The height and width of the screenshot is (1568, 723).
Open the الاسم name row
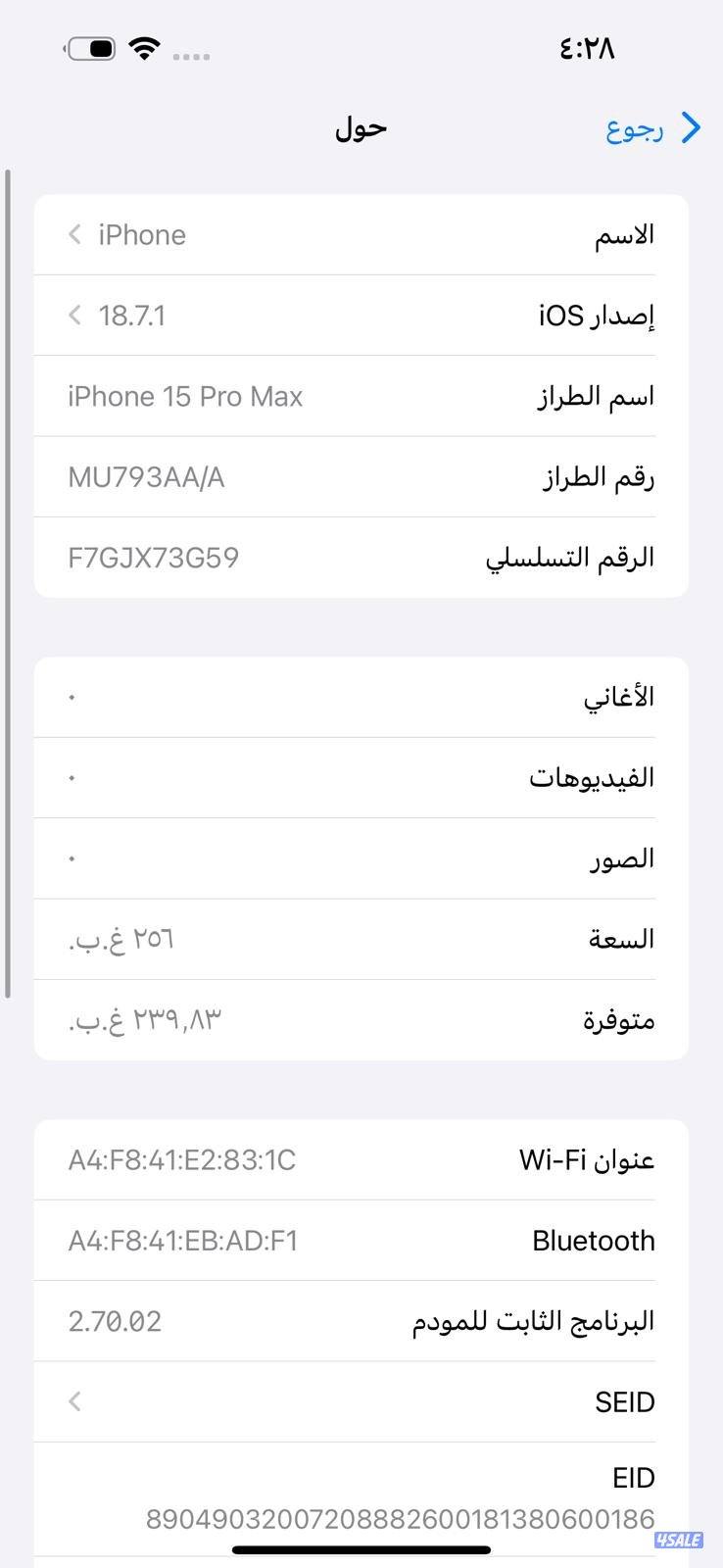361,234
